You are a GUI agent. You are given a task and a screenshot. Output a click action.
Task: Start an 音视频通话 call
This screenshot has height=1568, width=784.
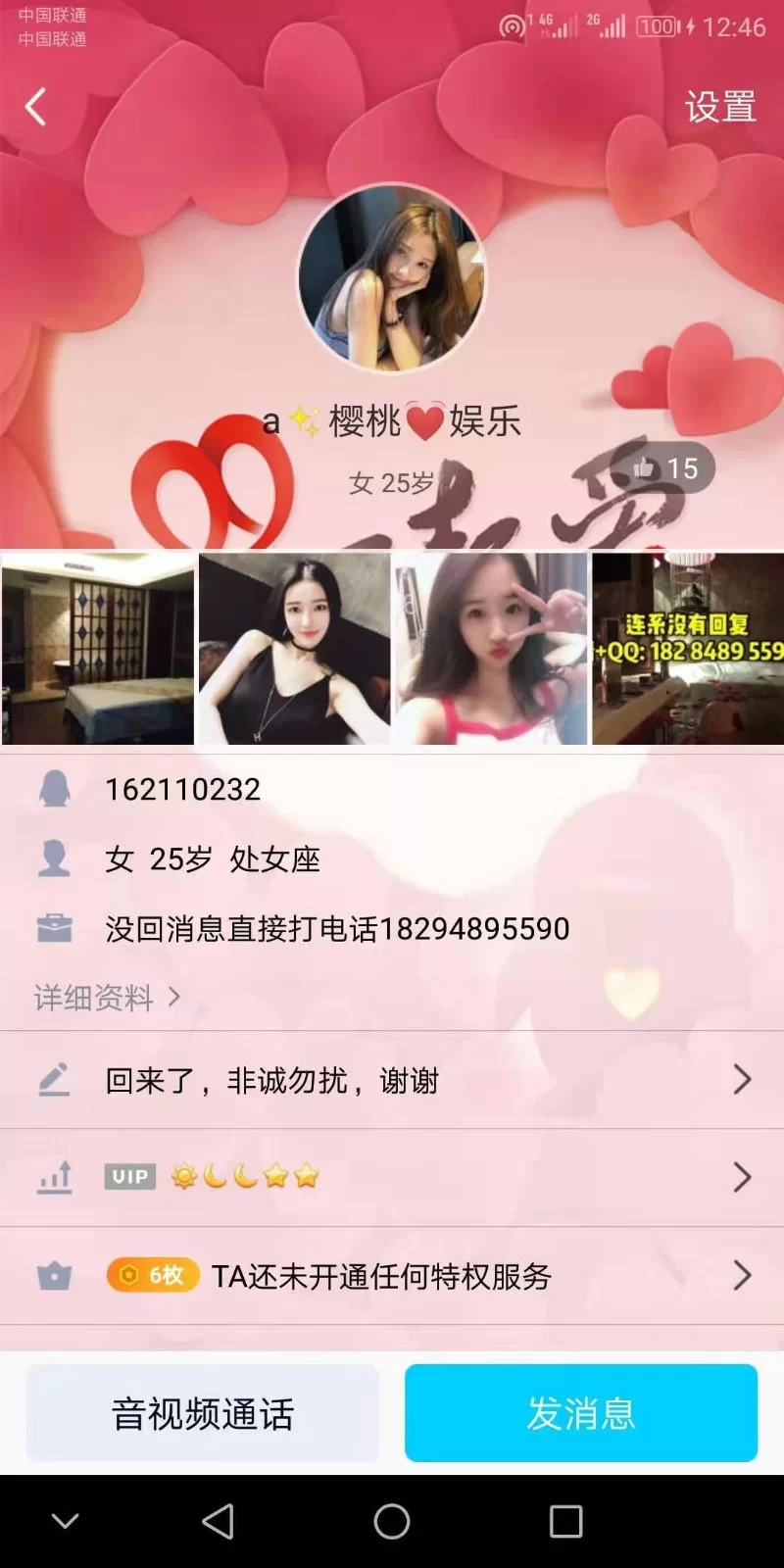[203, 1413]
